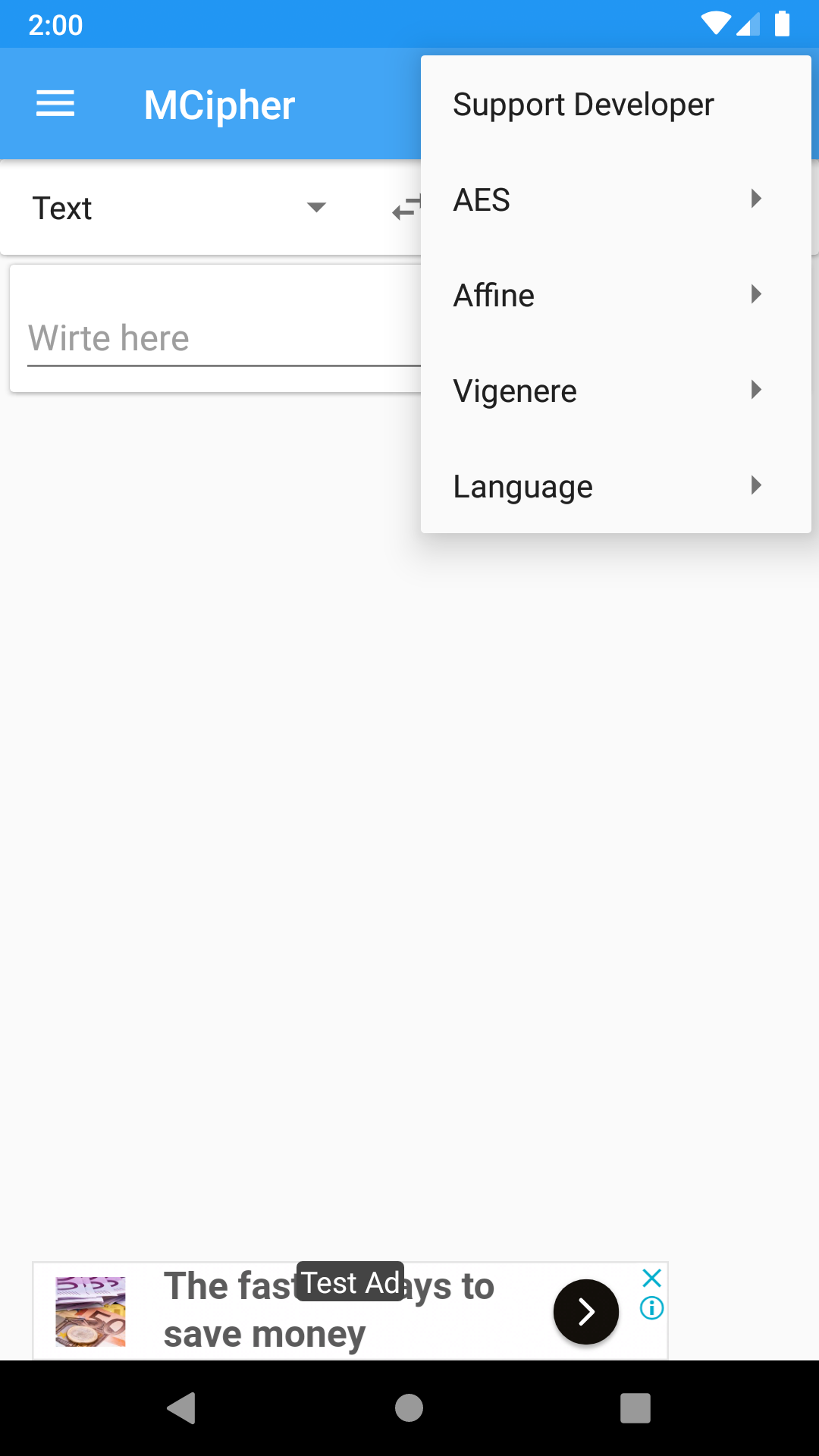Close the ad banner
819x1456 pixels.
651,1278
